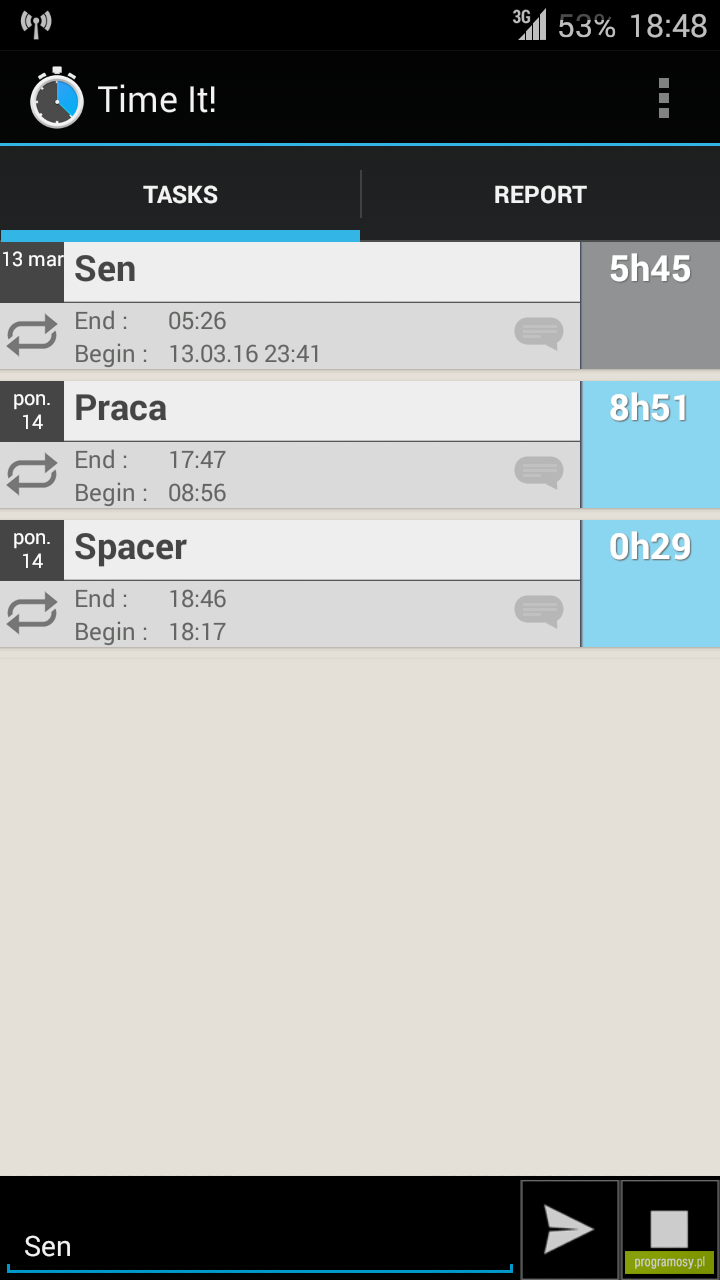Switch to the REPORT tab

(x=540, y=194)
